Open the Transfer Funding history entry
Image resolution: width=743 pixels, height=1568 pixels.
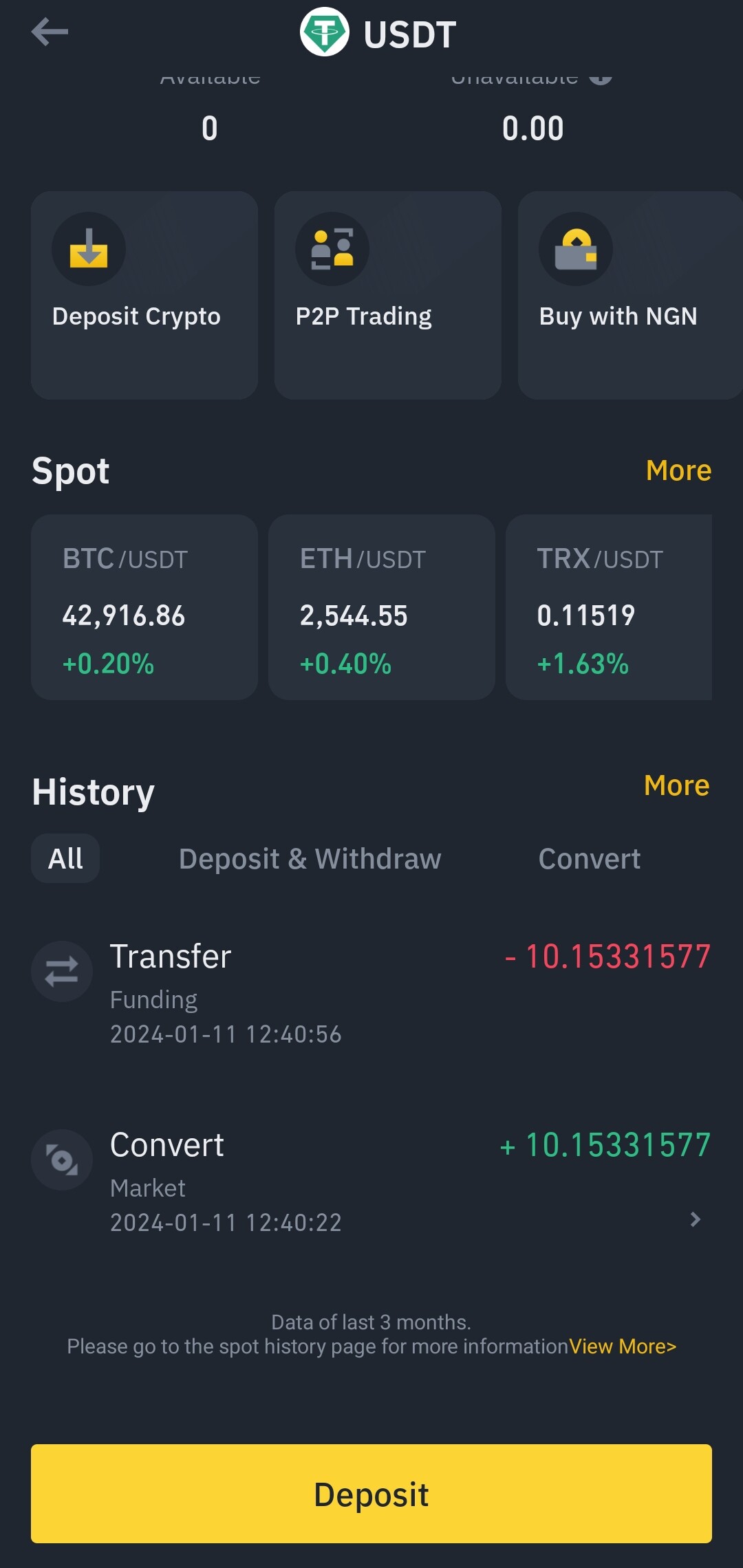(371, 993)
